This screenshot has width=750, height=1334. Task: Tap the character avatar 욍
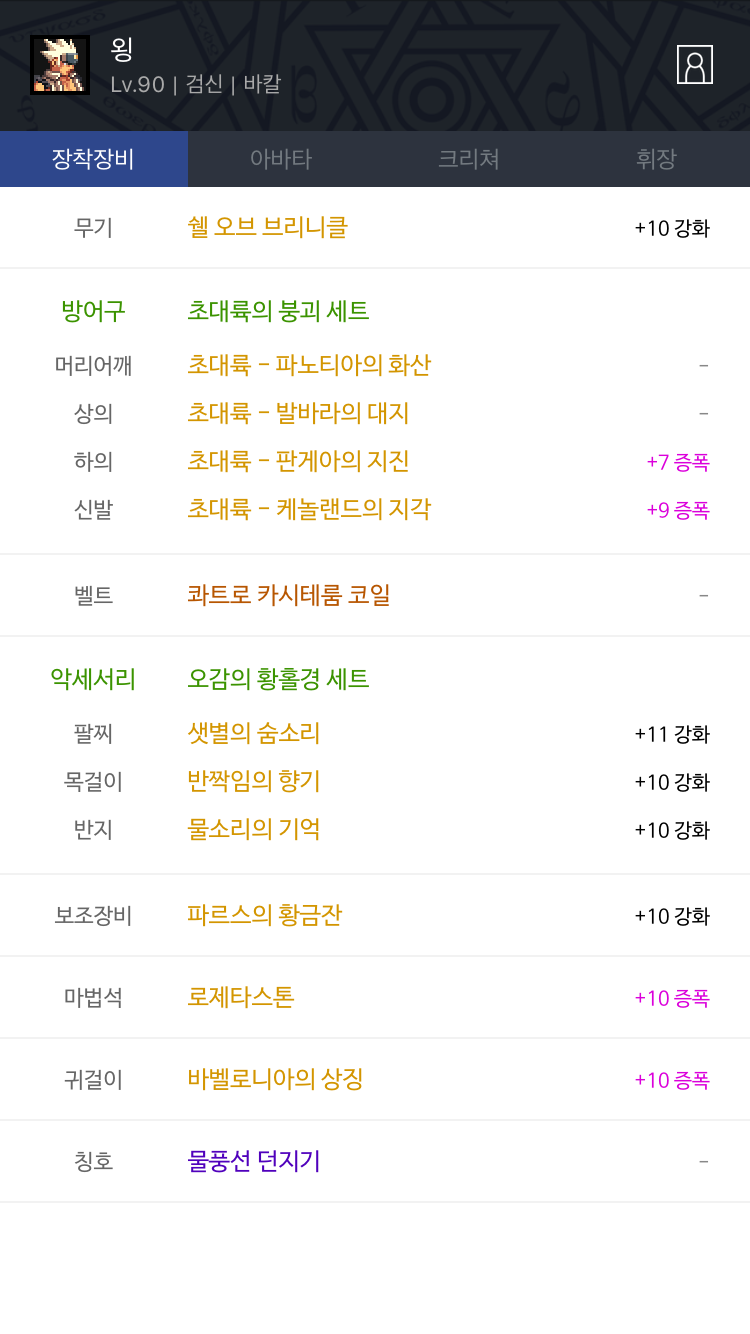(60, 65)
